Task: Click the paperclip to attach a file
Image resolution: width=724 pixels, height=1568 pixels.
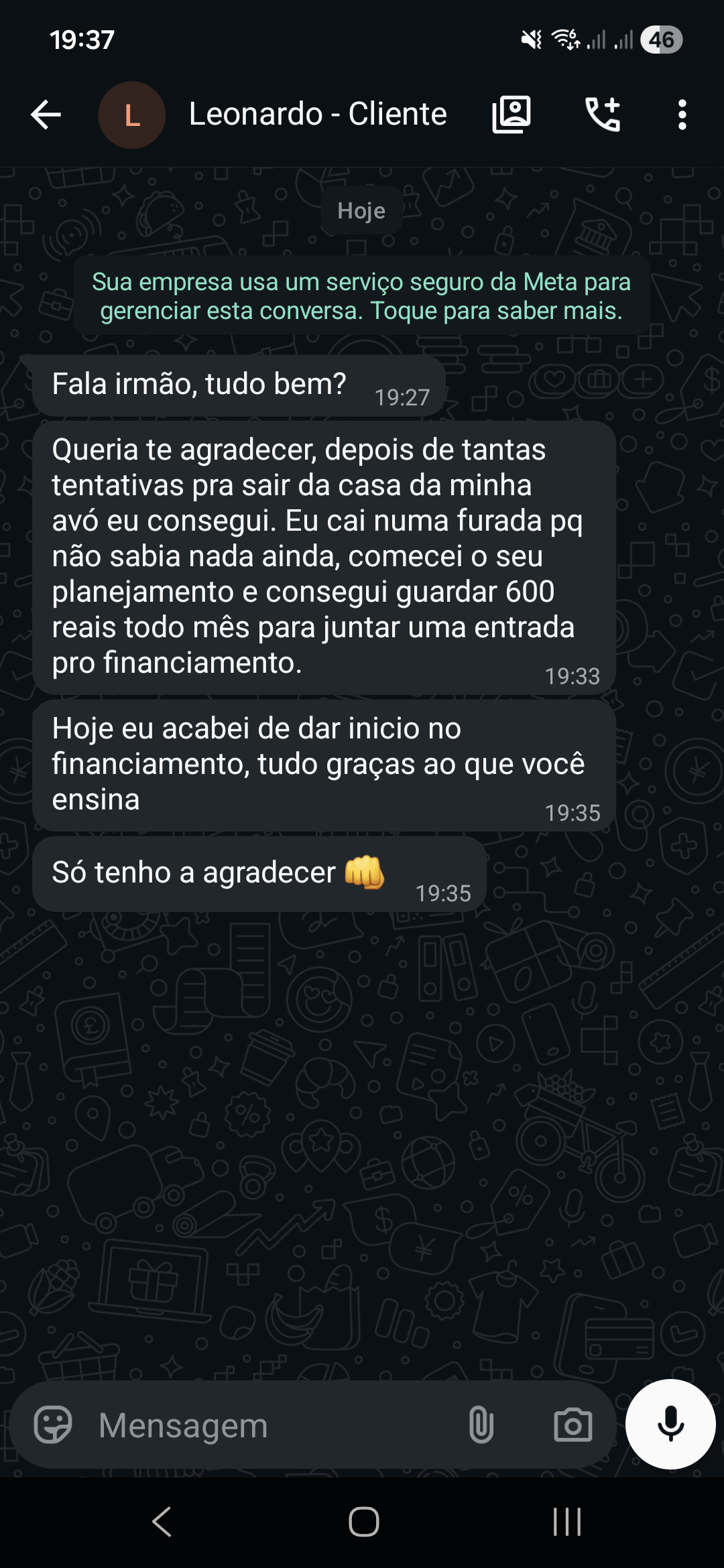Action: click(x=482, y=1425)
